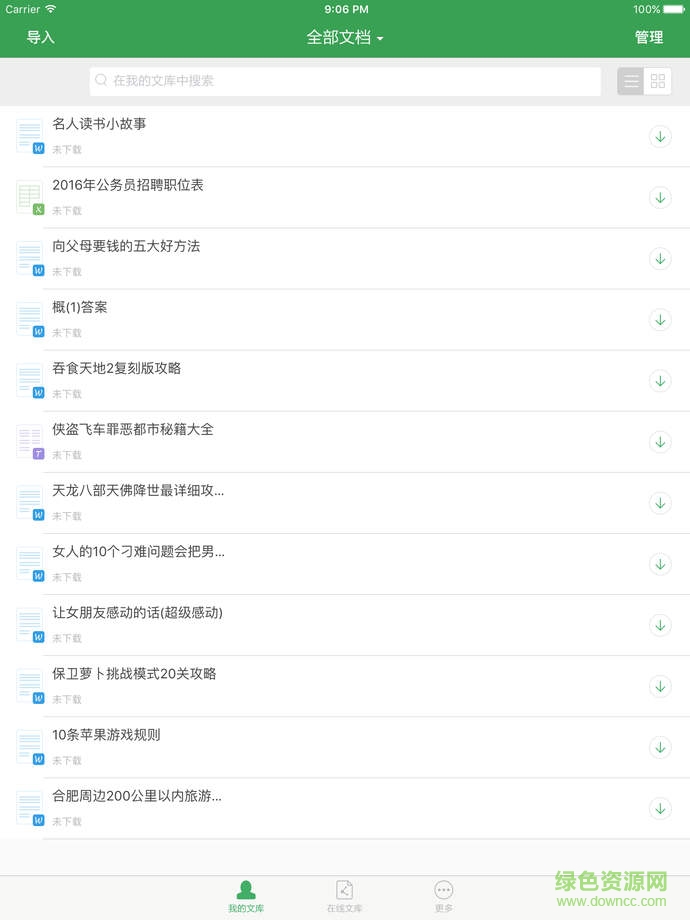Switch to the 在线文库 tab

pyautogui.click(x=344, y=896)
